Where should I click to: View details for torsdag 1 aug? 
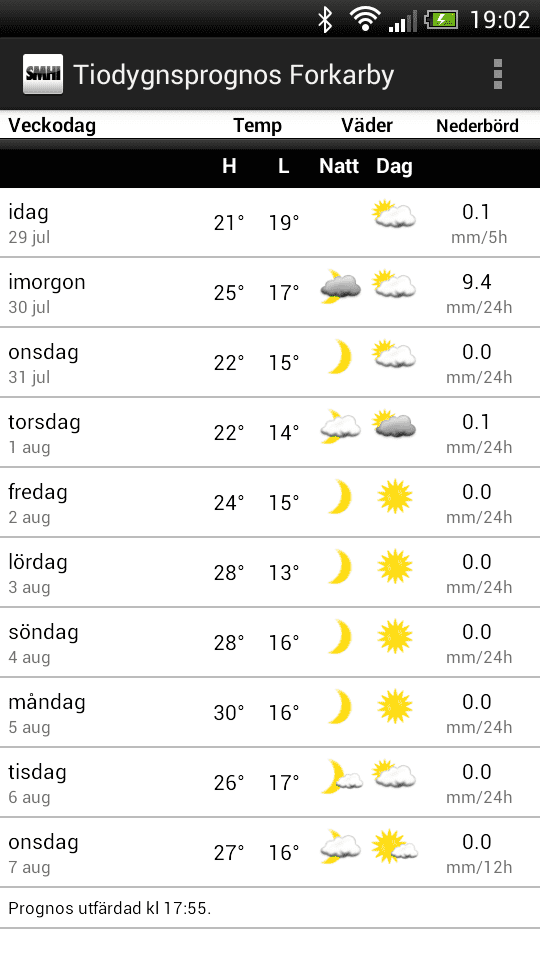[270, 432]
